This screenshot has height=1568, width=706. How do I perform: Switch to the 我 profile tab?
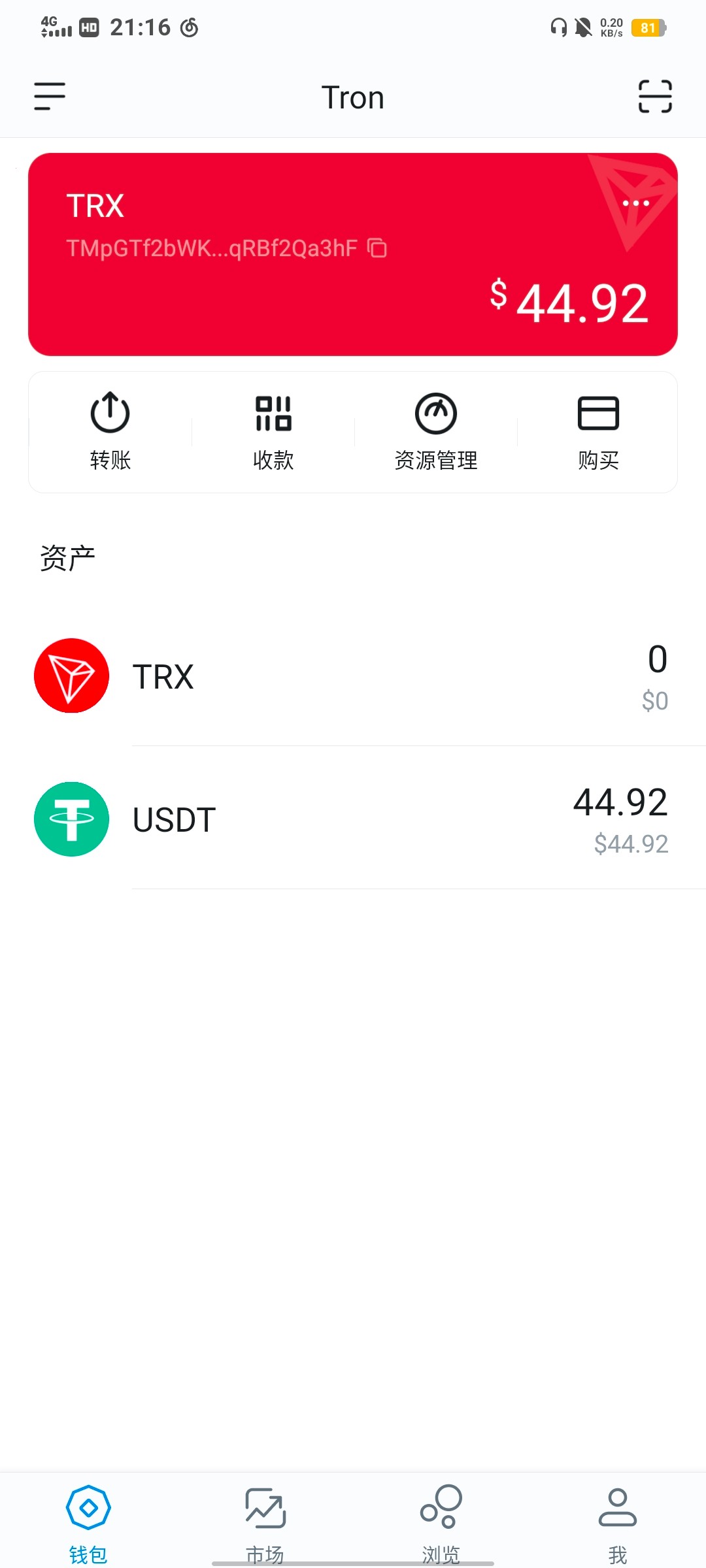click(x=617, y=1522)
